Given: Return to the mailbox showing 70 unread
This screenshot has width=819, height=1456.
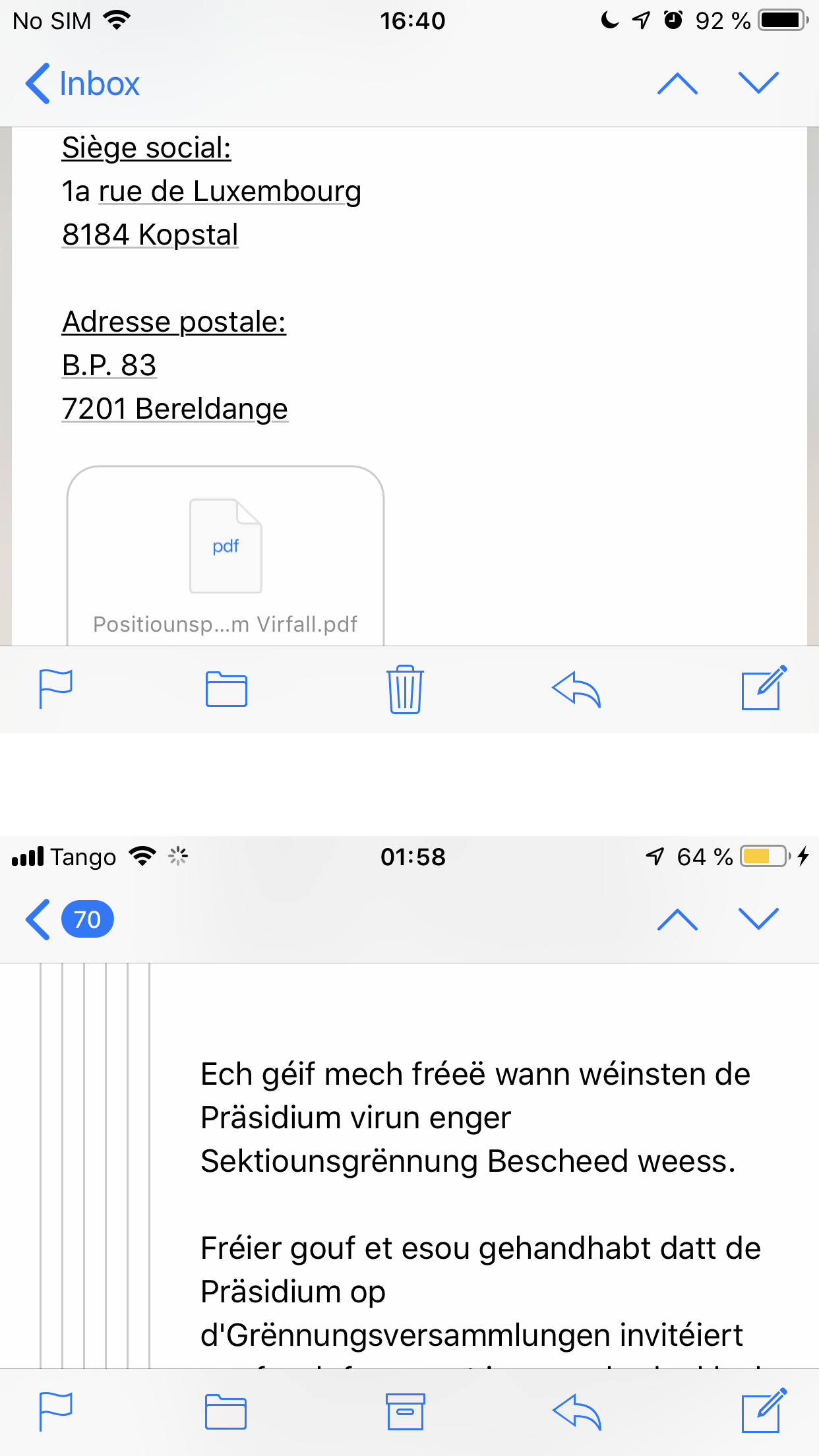Looking at the screenshot, I should coord(70,919).
